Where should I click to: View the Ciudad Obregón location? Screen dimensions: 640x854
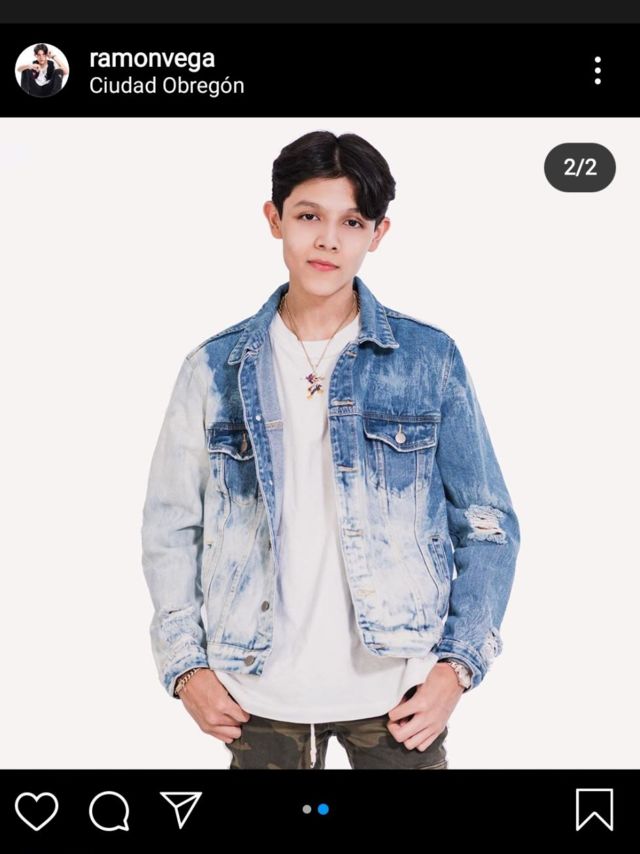(x=166, y=85)
